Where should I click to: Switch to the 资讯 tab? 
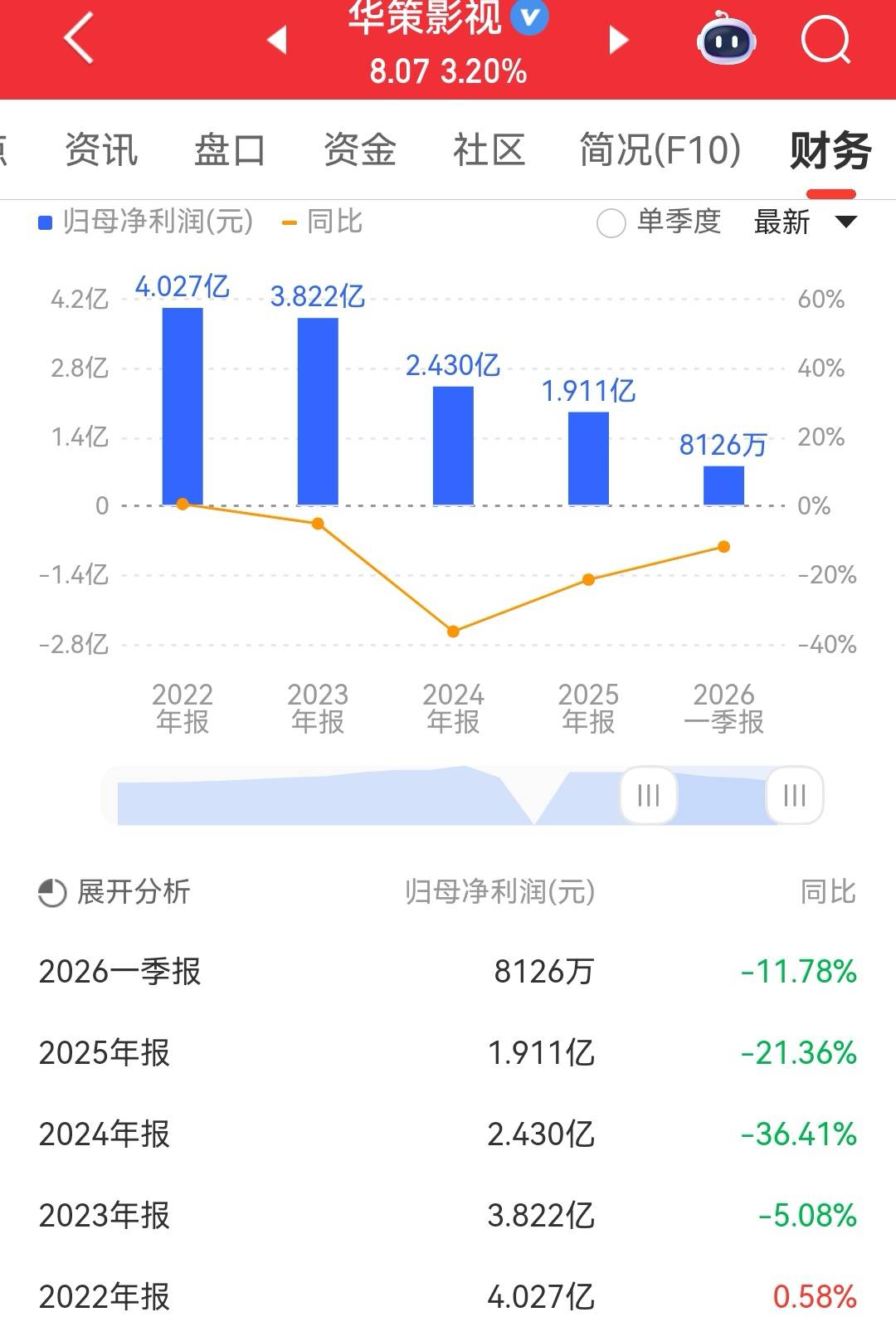coord(101,150)
